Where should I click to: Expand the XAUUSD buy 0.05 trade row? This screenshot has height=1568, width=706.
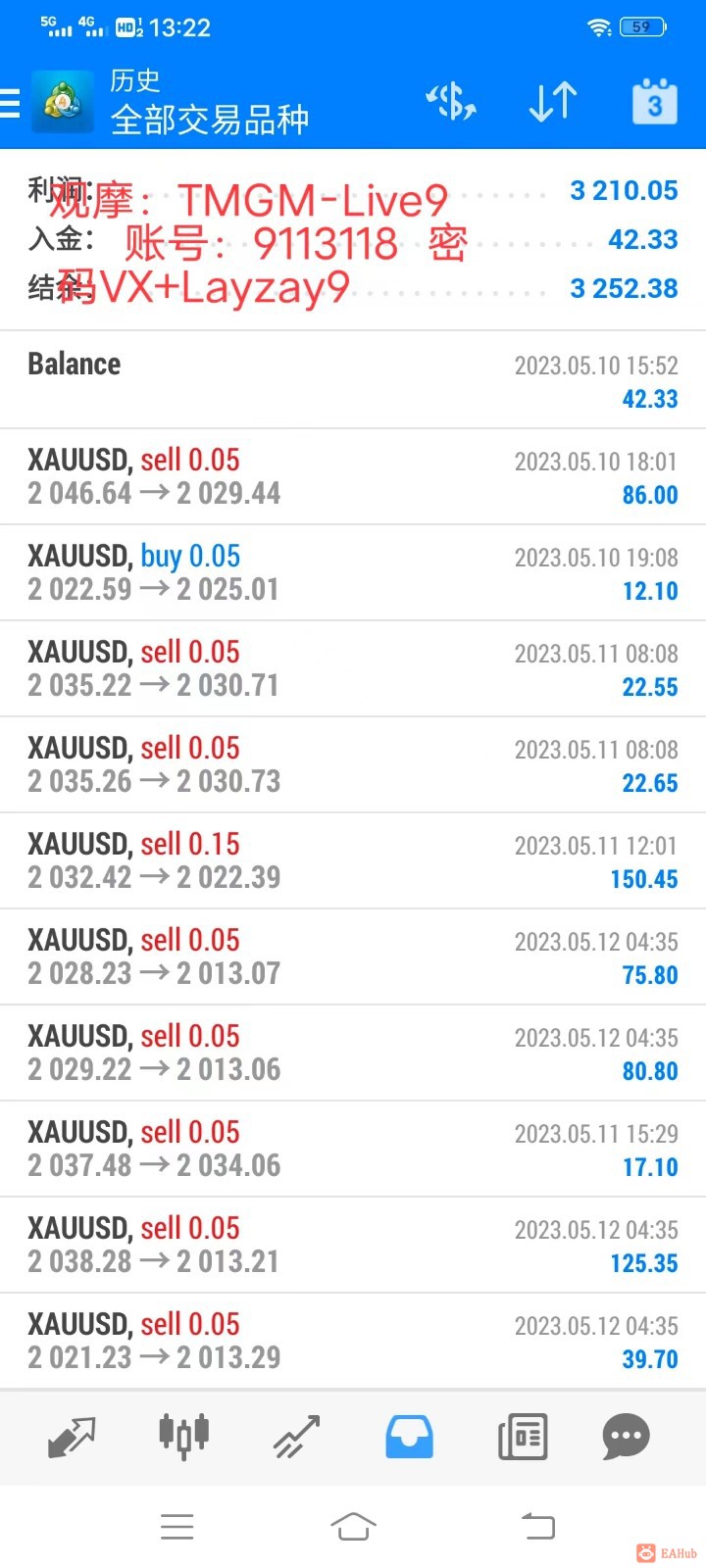[353, 572]
